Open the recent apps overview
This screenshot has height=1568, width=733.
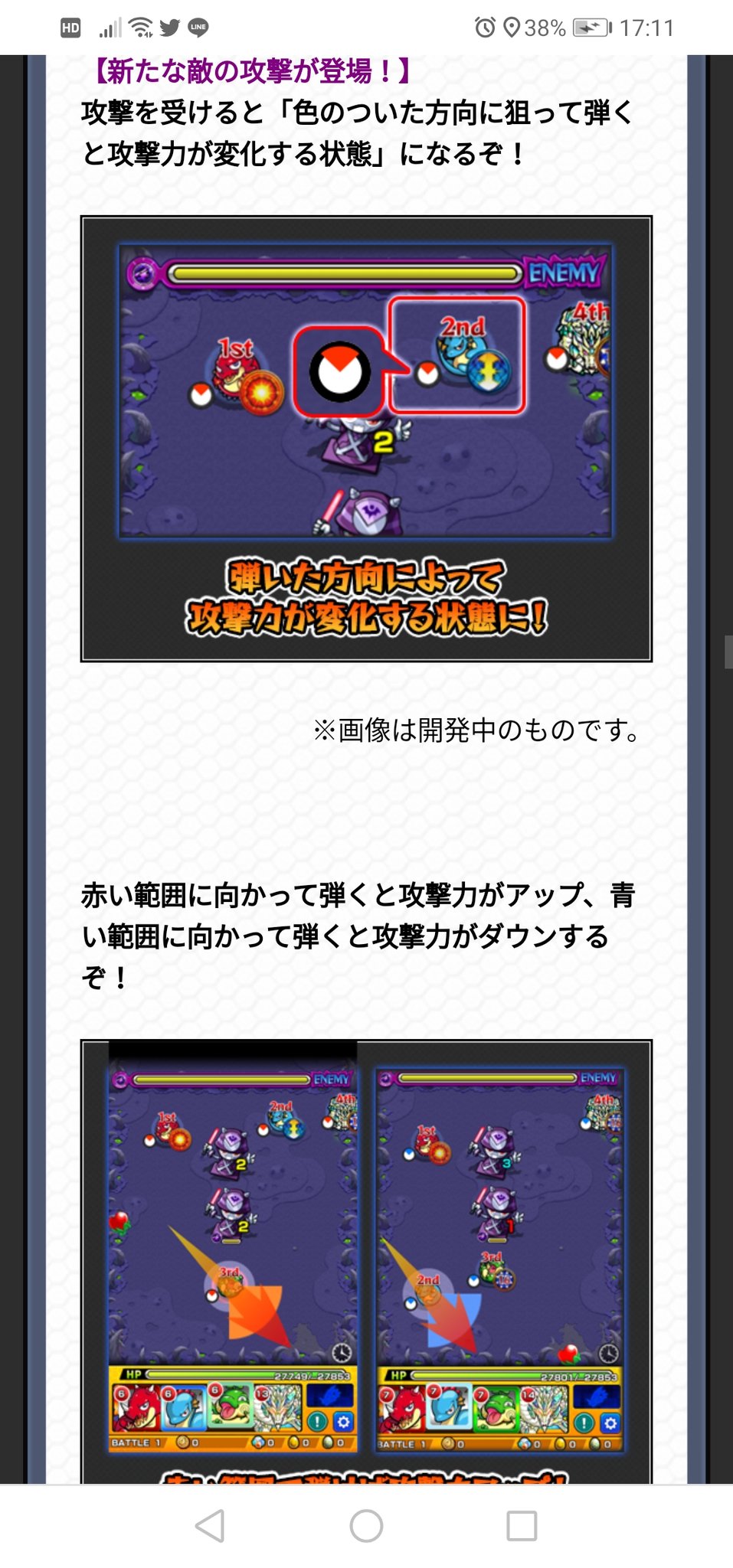[522, 1526]
